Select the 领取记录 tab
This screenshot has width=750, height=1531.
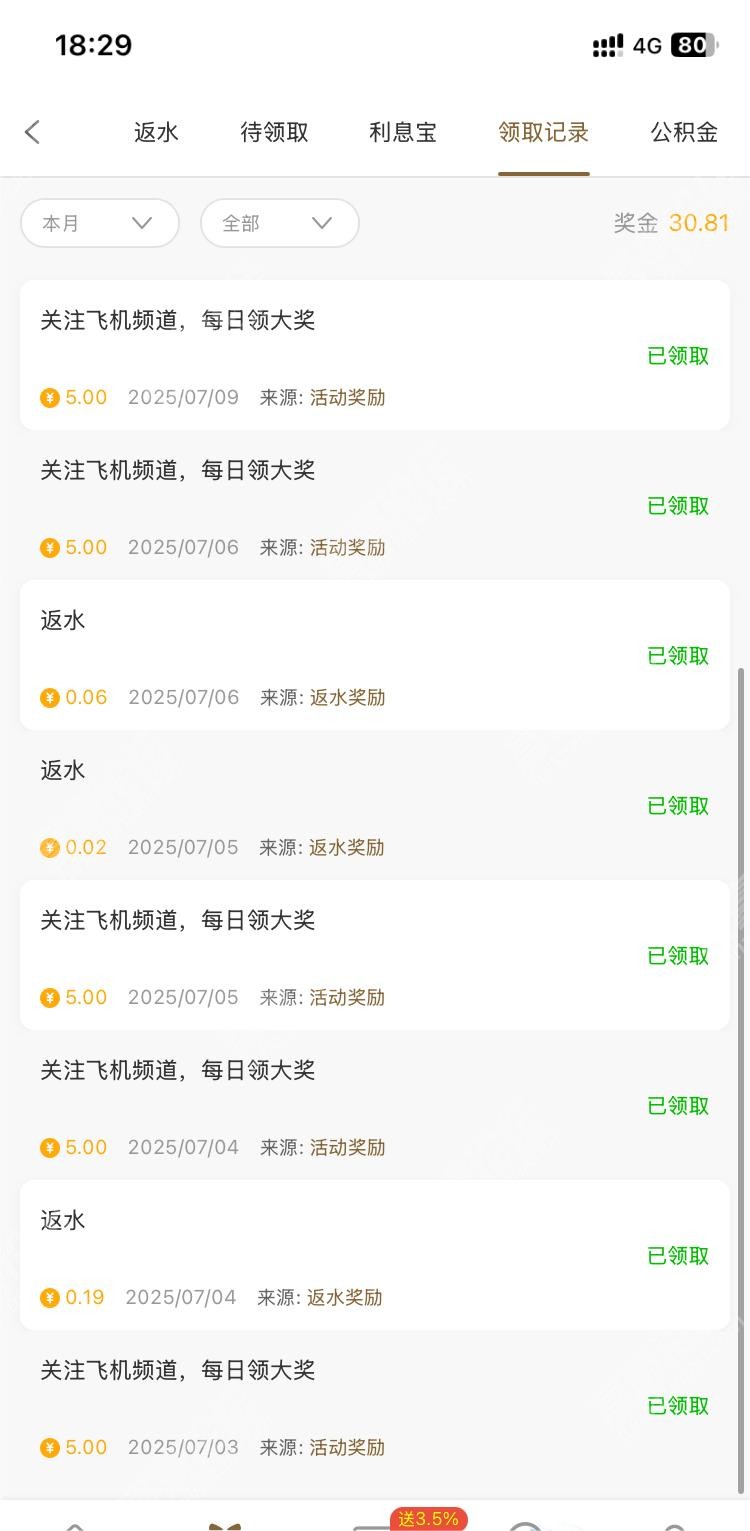pyautogui.click(x=544, y=132)
